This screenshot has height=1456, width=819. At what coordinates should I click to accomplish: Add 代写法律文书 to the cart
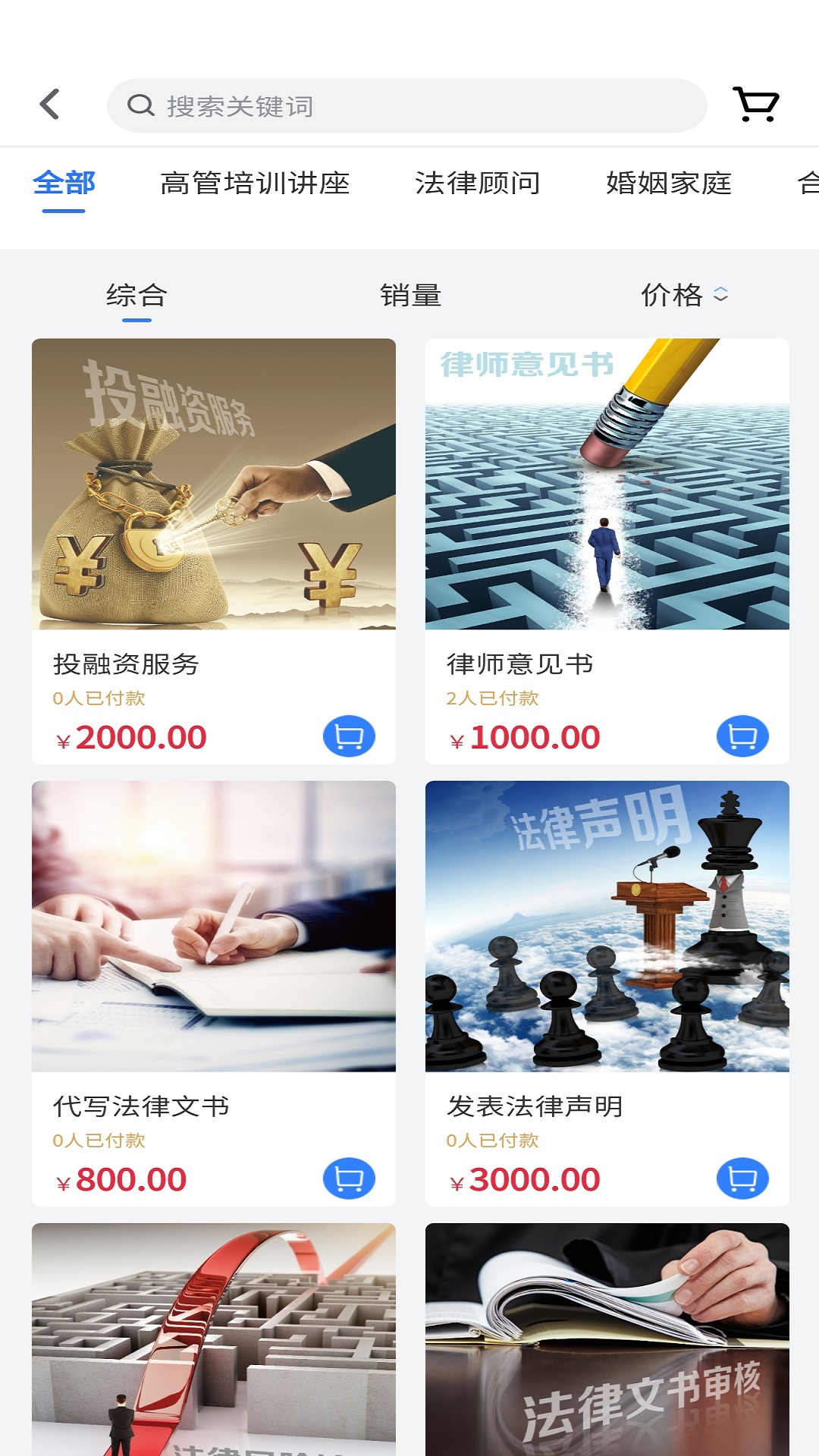click(349, 1178)
